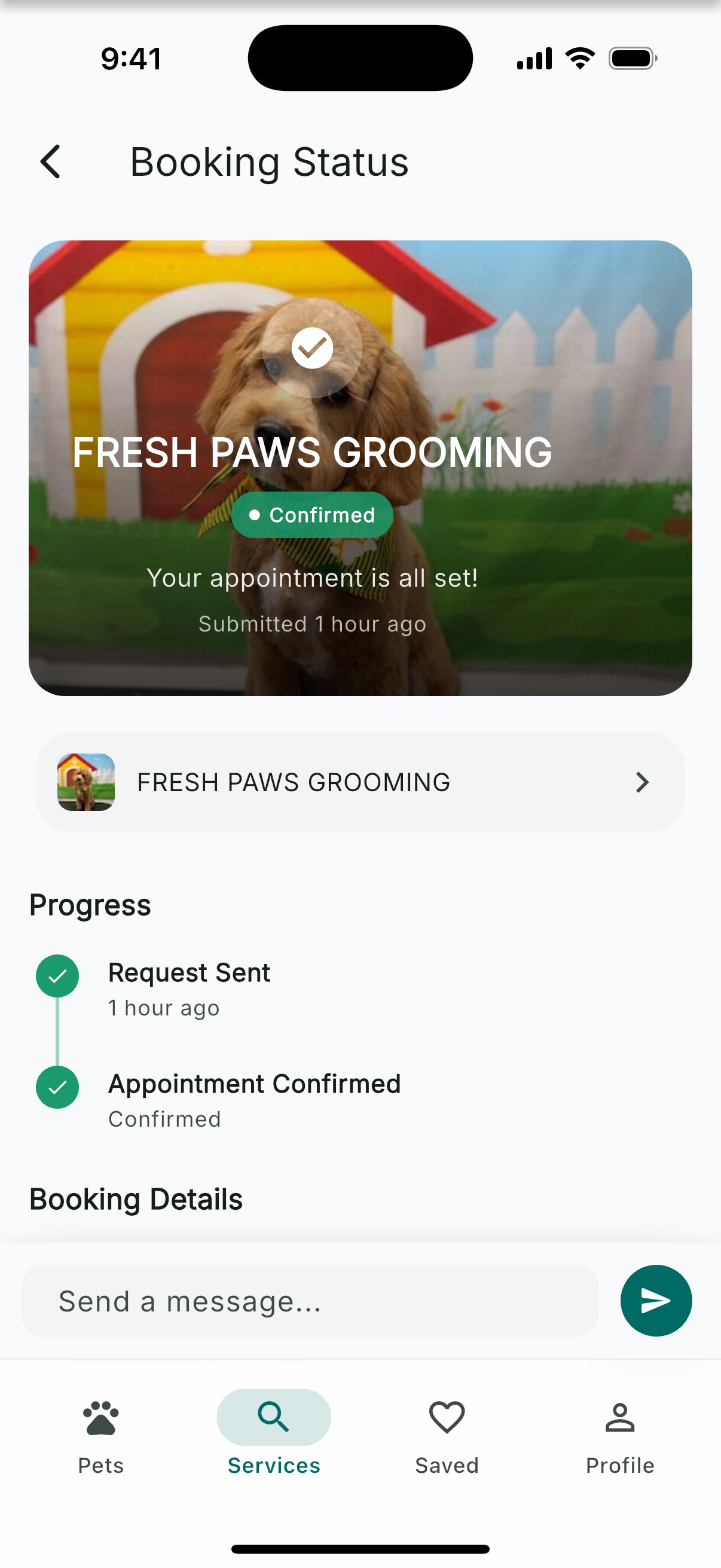Tap the Booking Status title
This screenshot has width=721, height=1568.
click(x=269, y=161)
